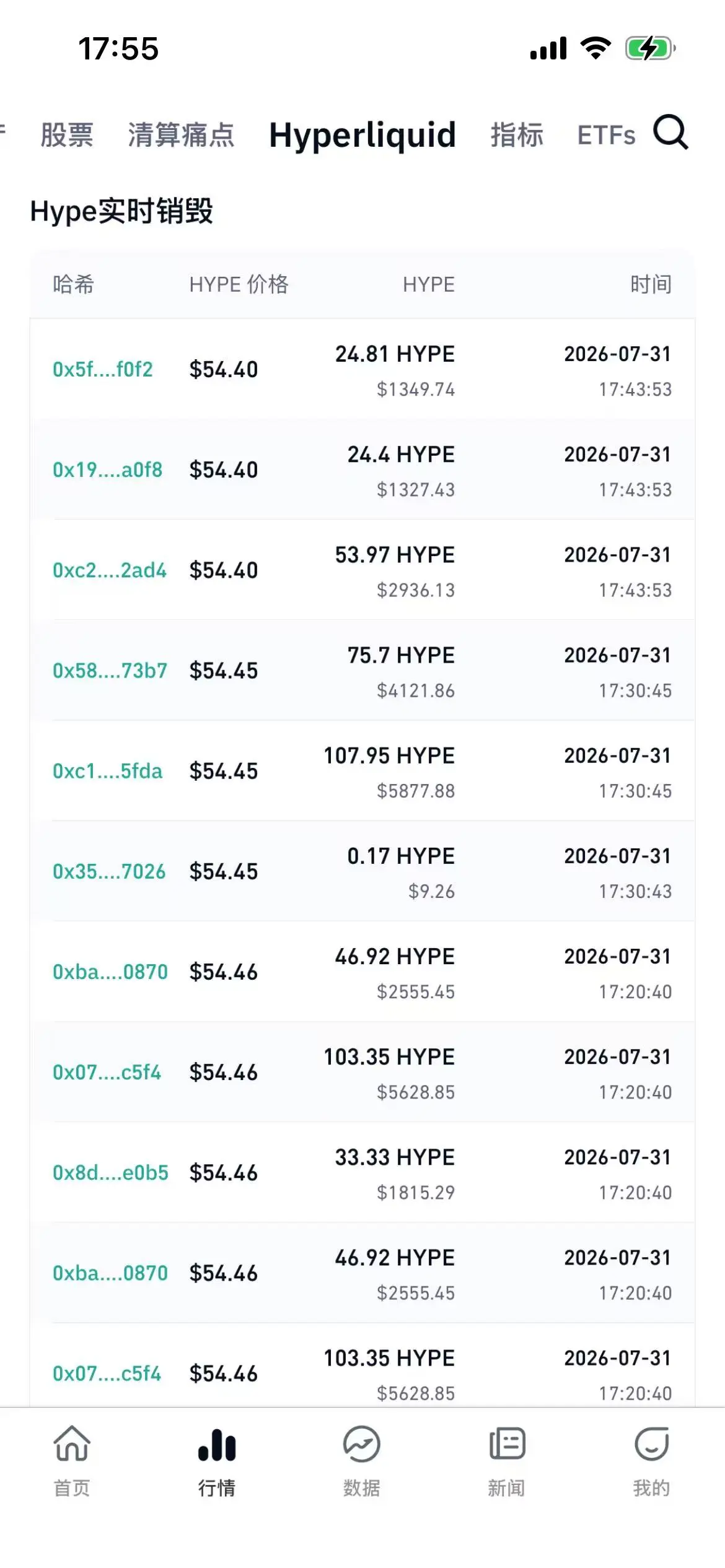View transaction hash 0xc1....5fda
This screenshot has width=725, height=1568.
pos(108,771)
